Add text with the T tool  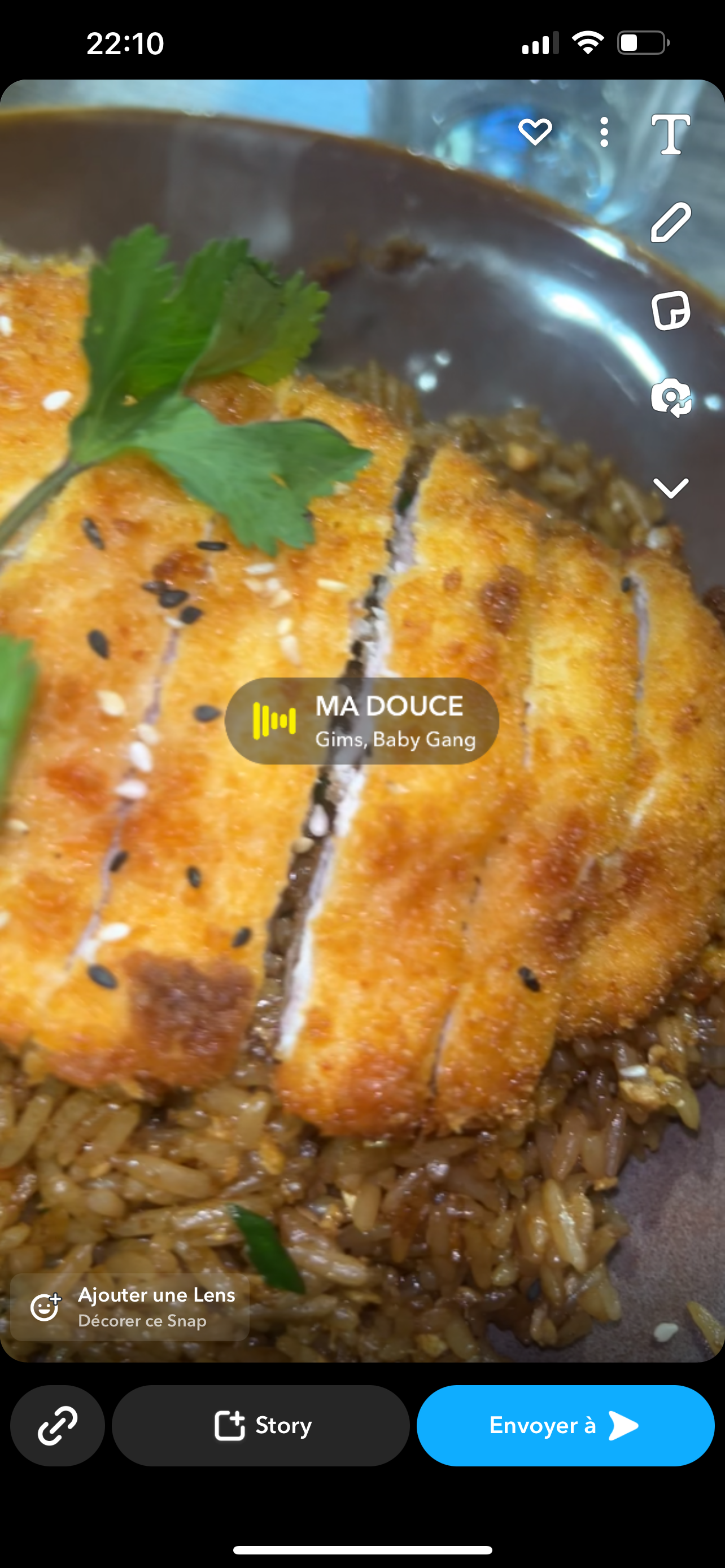click(x=671, y=134)
